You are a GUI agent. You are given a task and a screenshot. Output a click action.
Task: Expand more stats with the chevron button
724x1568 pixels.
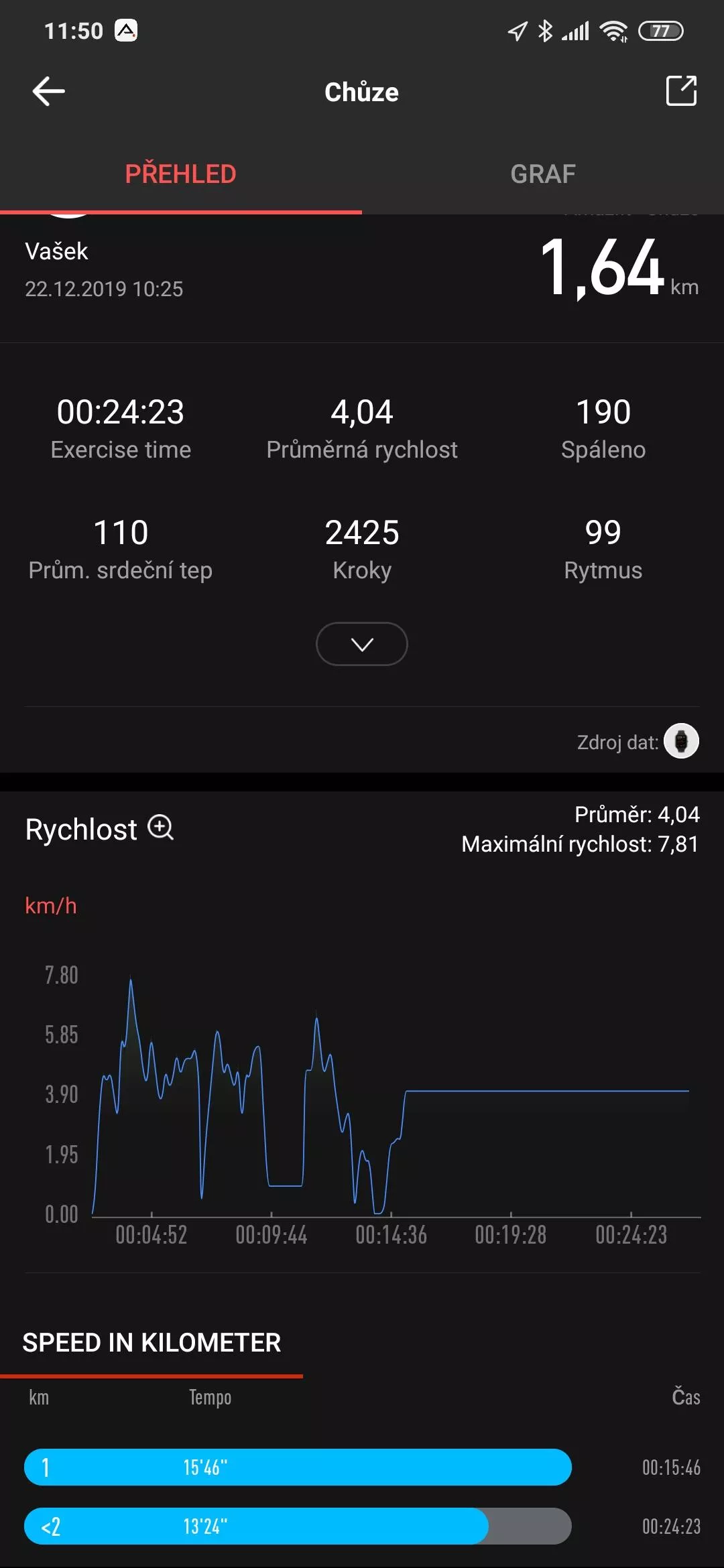click(x=362, y=644)
